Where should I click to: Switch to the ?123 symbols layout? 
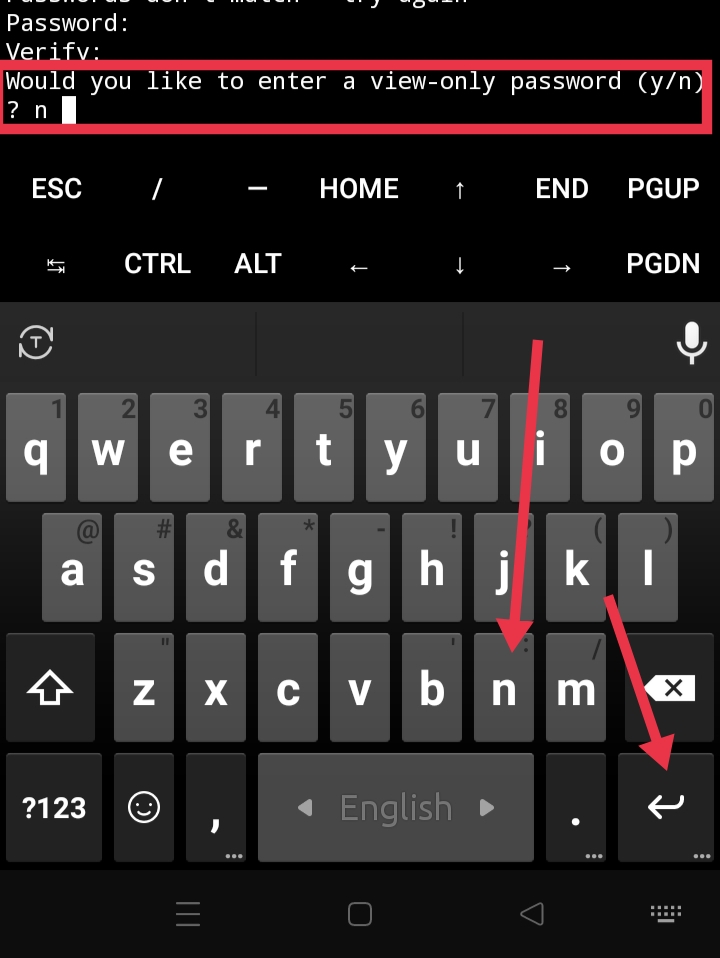54,807
